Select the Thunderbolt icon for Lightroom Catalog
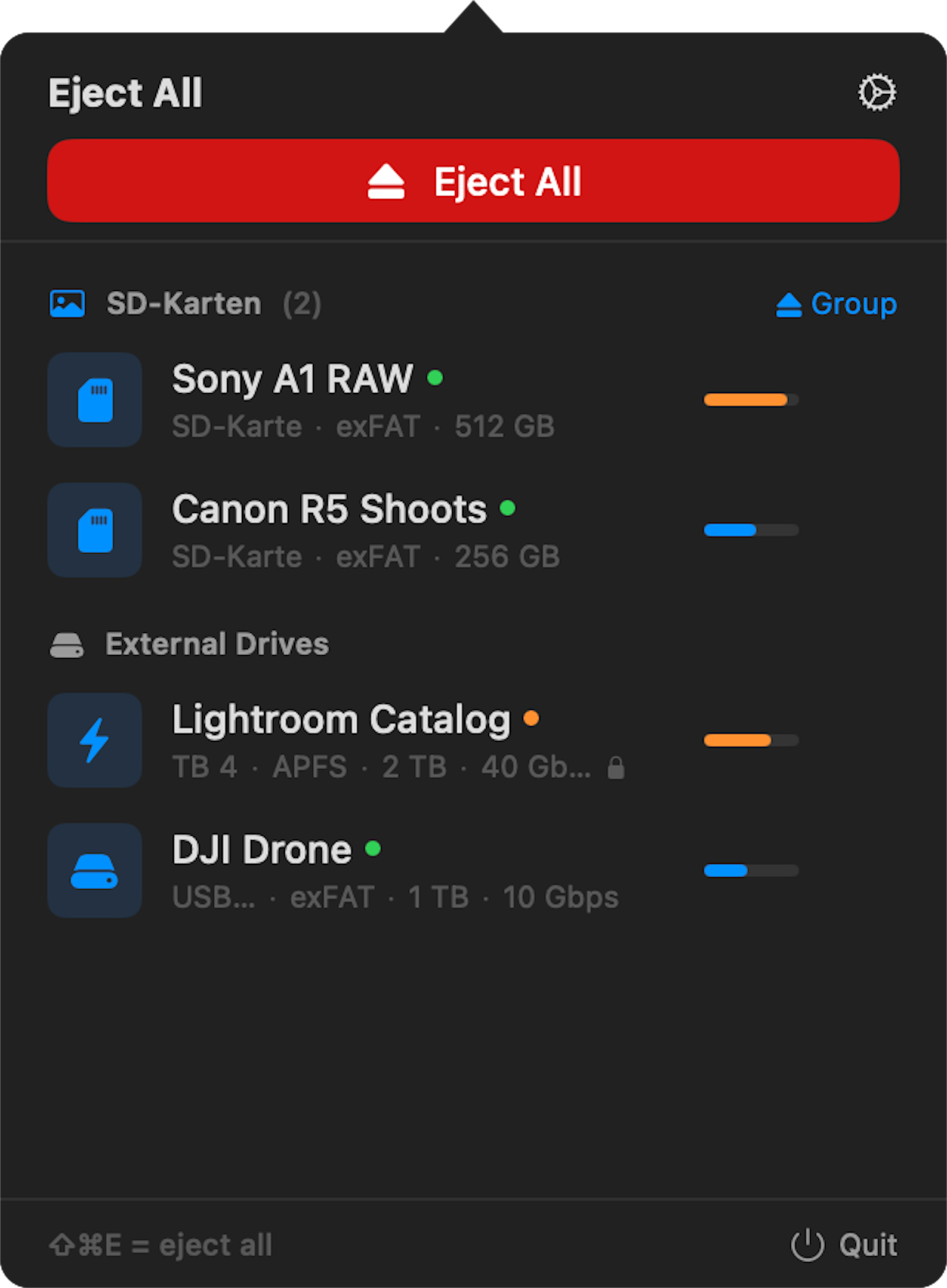 (x=94, y=740)
